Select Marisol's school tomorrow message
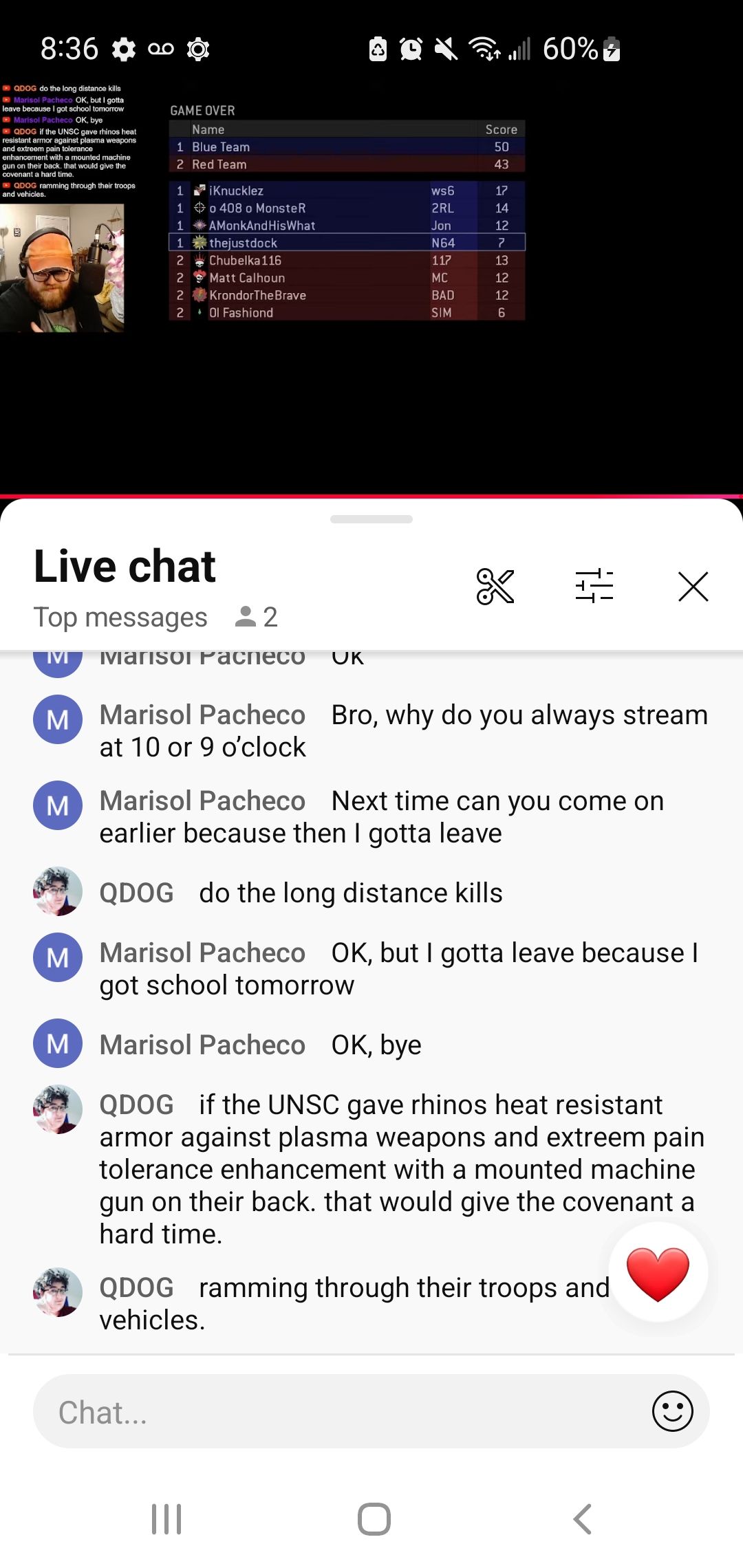This screenshot has width=743, height=1568. tap(399, 969)
